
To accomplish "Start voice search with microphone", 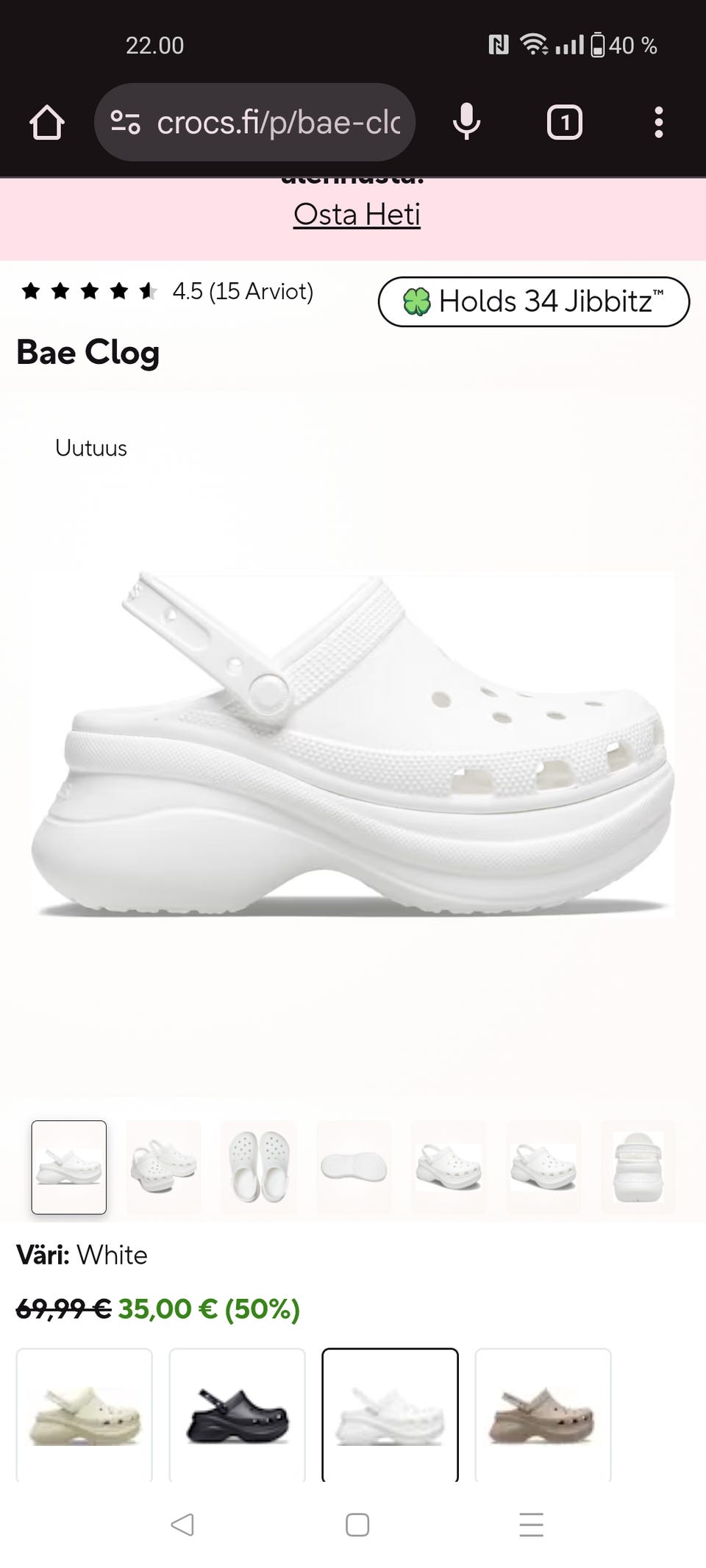I will 466,122.
